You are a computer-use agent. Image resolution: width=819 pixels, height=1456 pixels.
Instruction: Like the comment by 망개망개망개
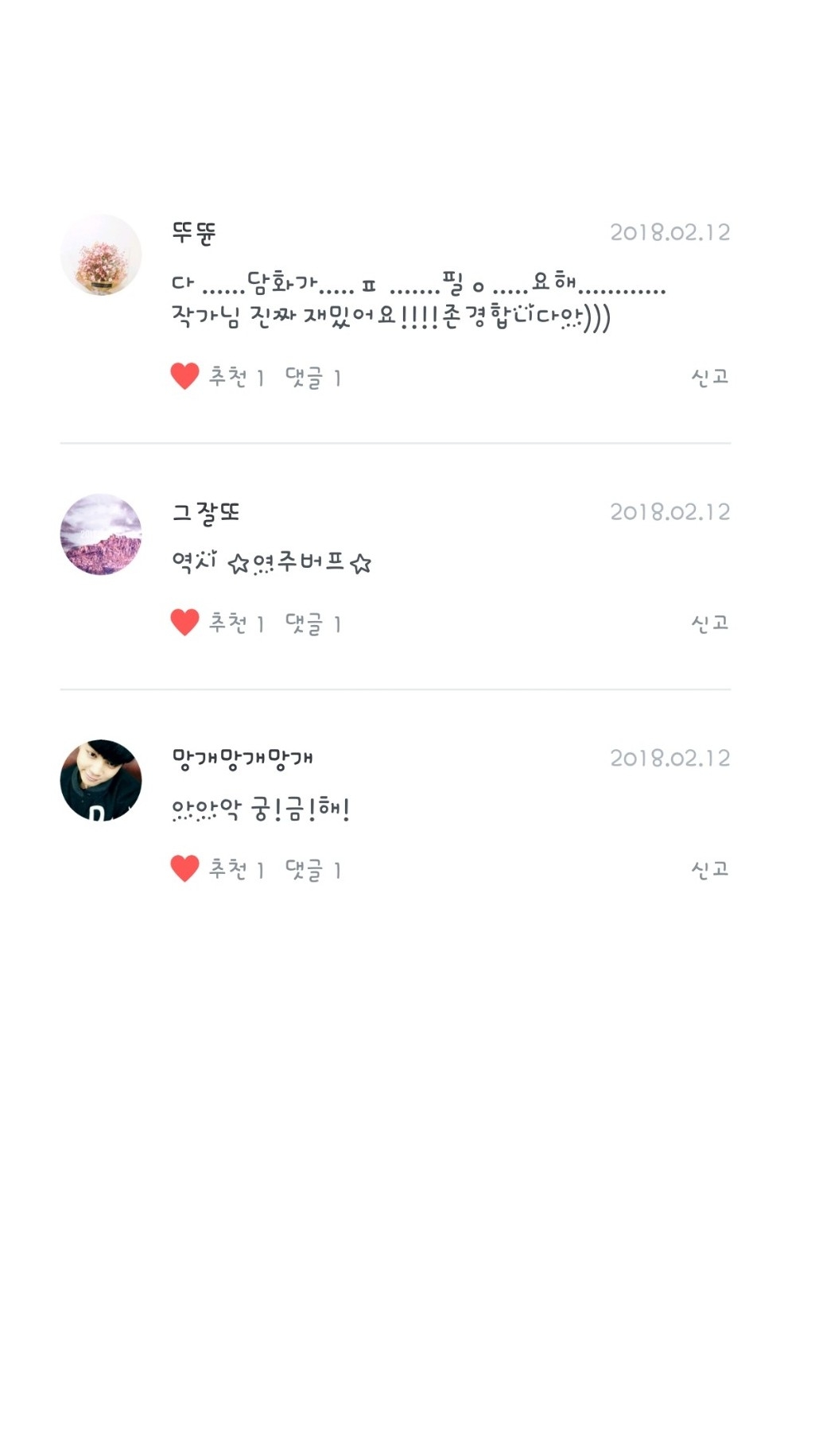tap(185, 869)
